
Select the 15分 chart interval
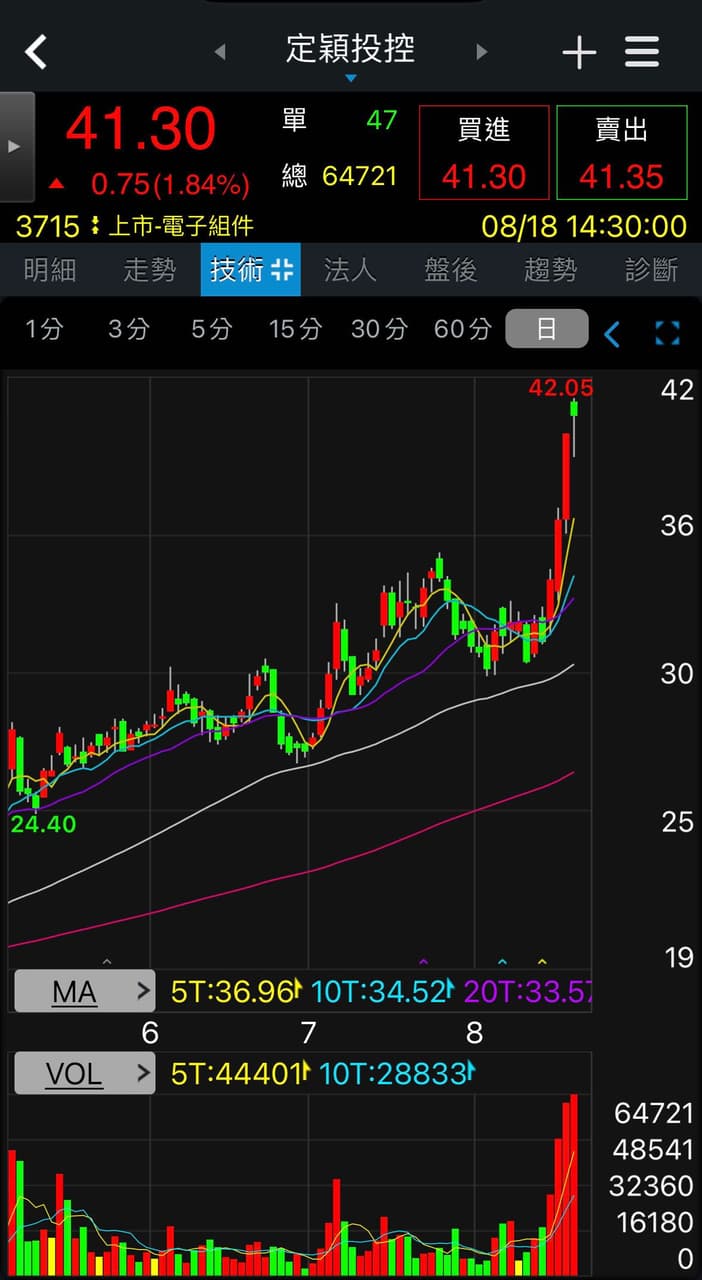tap(295, 329)
